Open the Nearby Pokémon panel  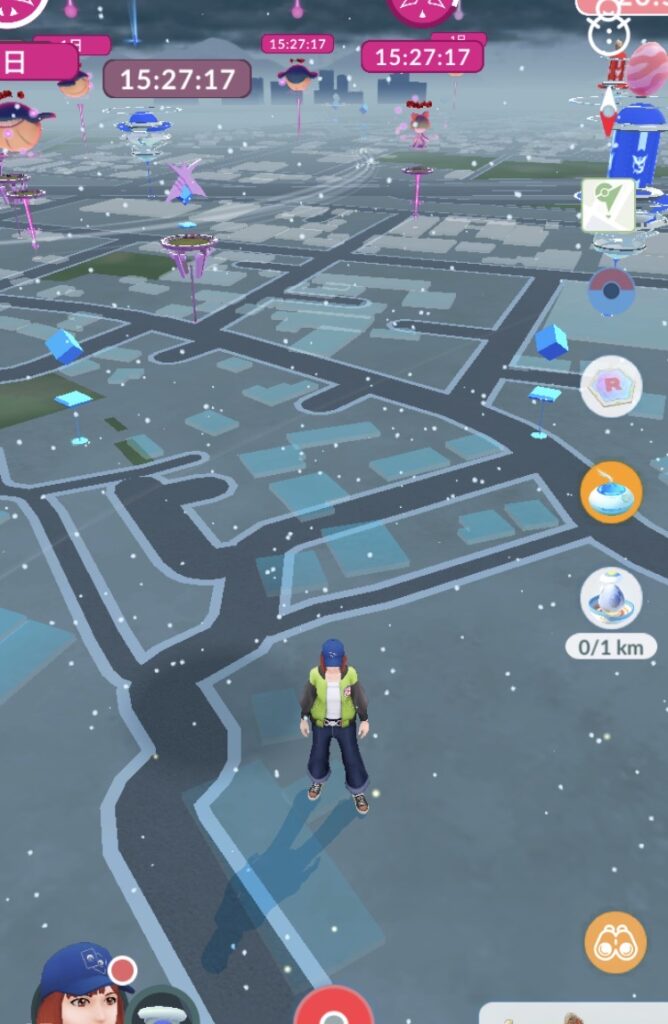575,1014
